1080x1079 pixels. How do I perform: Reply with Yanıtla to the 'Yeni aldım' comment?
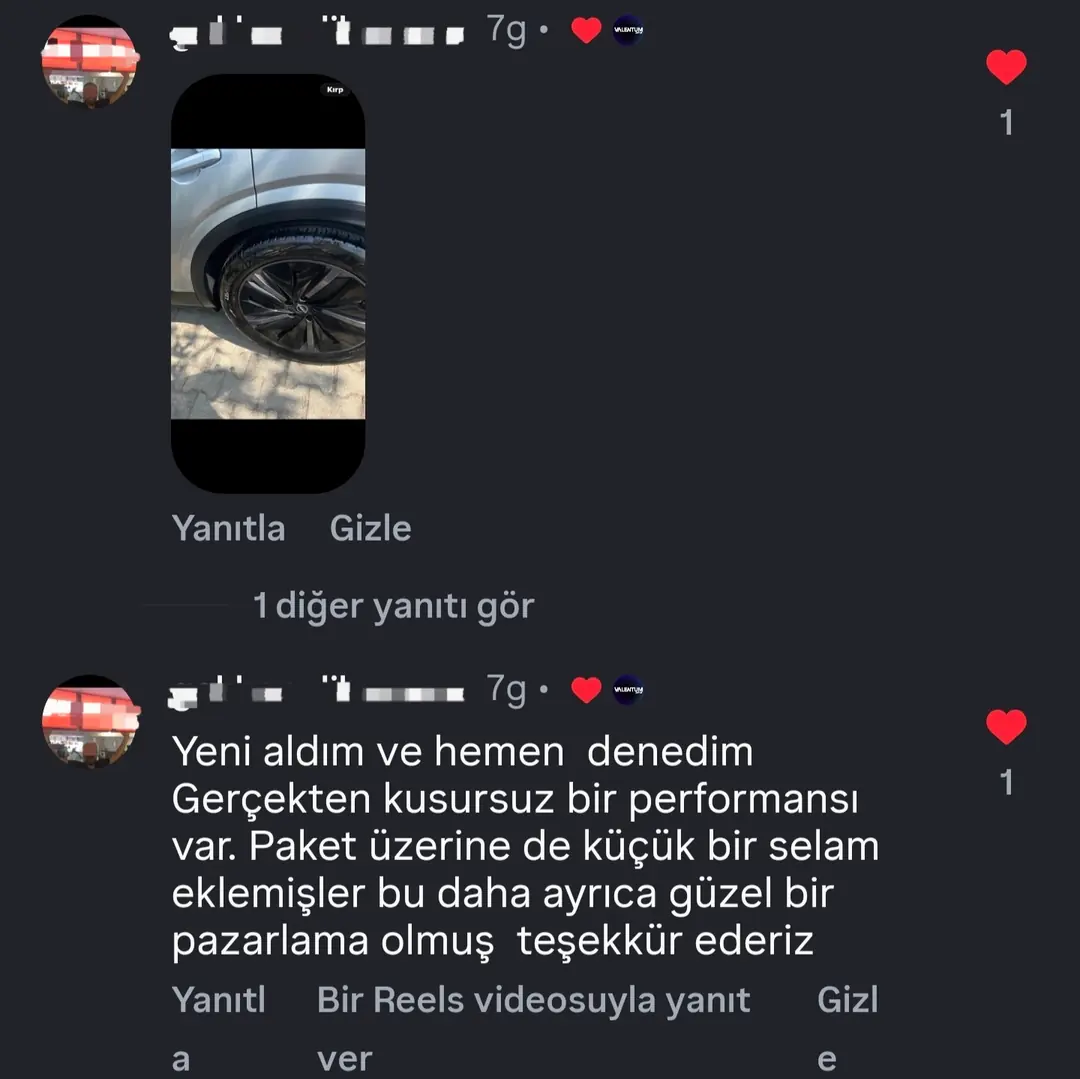218,1001
